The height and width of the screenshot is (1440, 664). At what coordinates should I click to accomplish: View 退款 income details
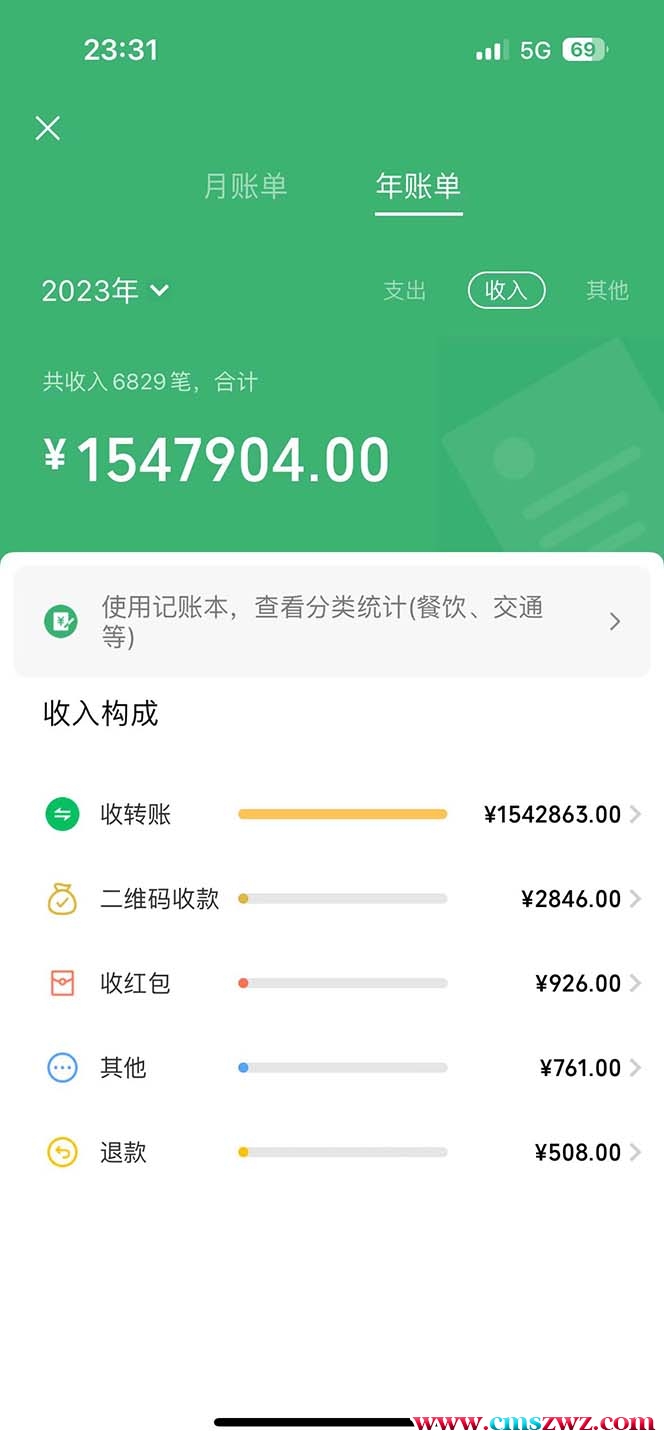click(x=340, y=1153)
